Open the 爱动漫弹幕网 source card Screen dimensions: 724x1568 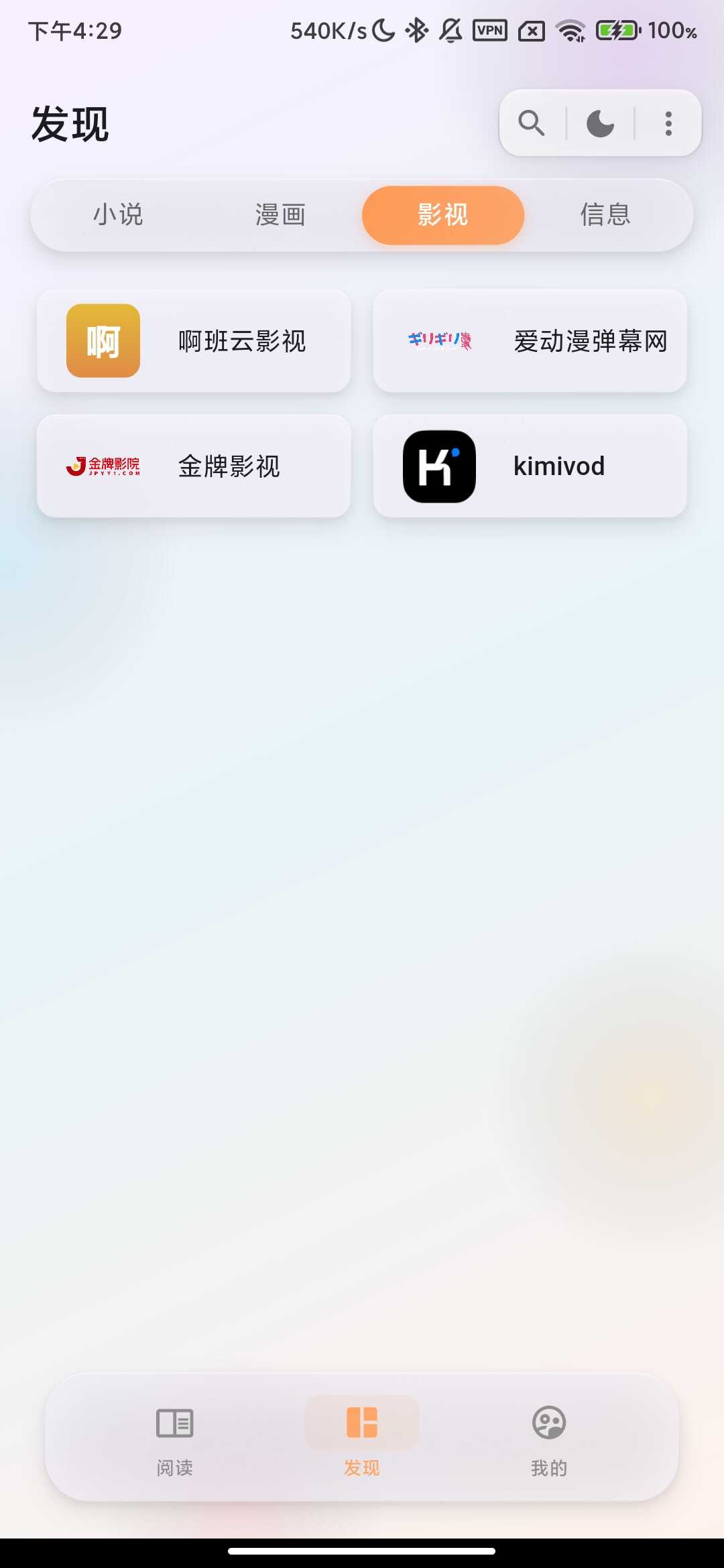[x=530, y=341]
